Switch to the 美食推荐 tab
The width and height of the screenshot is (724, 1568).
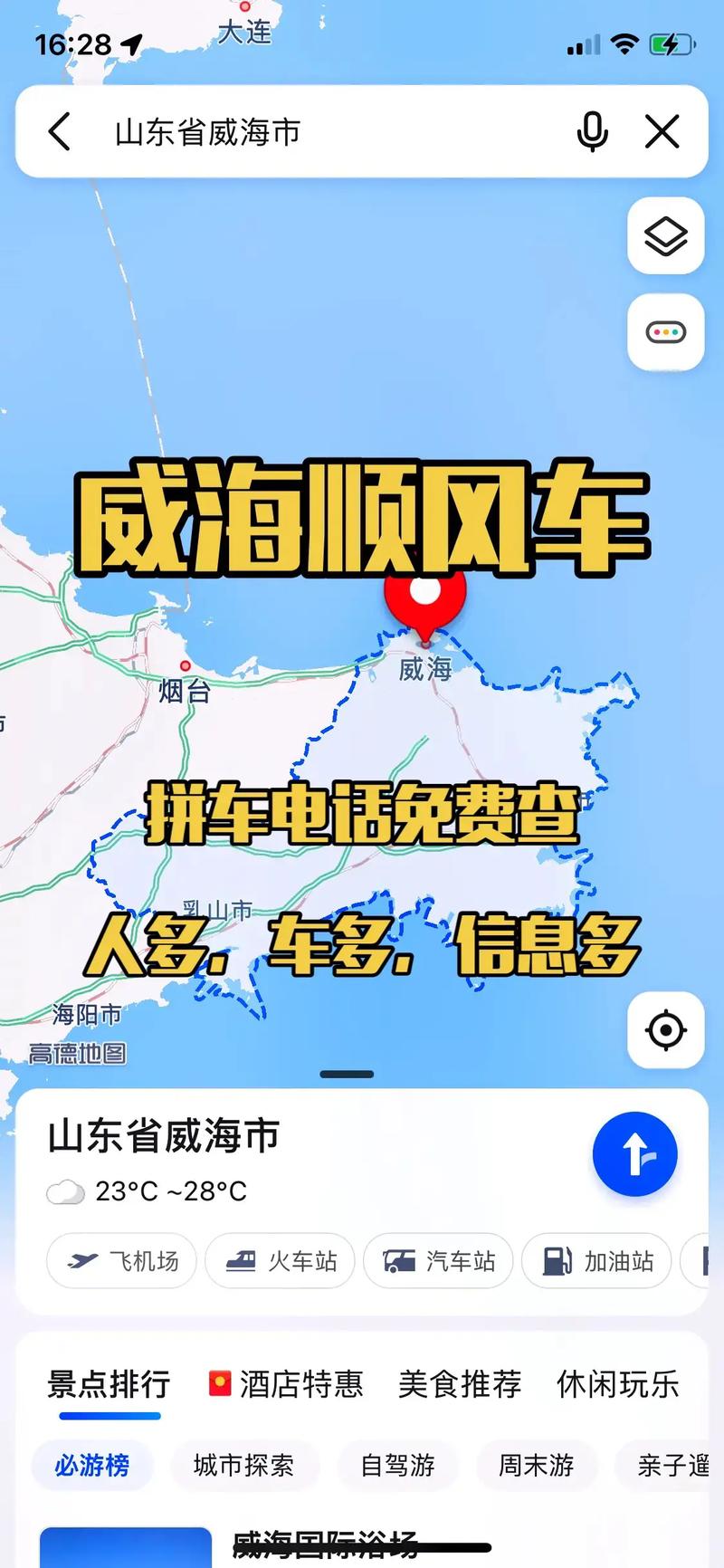click(460, 1384)
